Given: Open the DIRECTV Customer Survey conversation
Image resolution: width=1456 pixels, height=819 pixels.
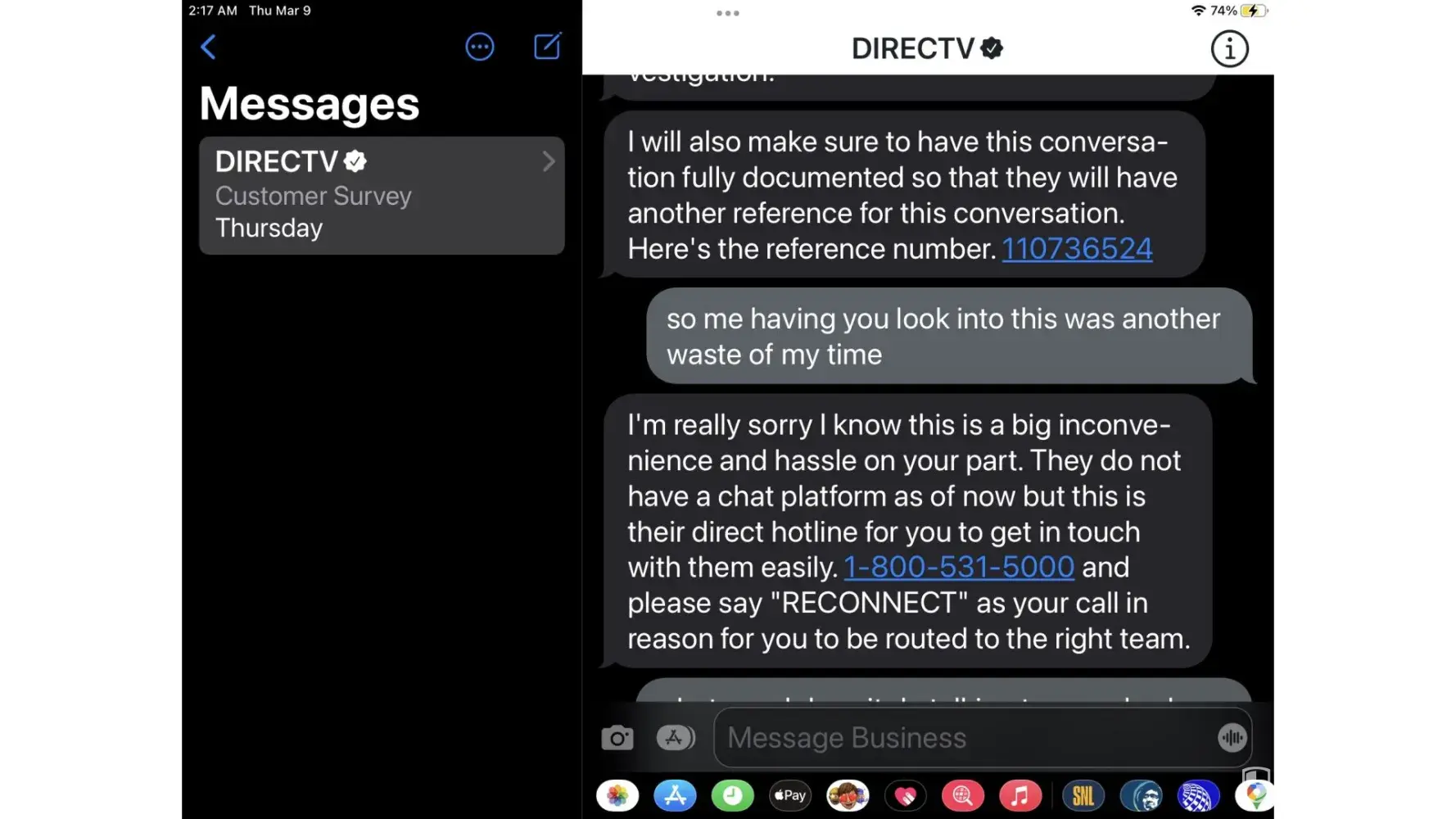Looking at the screenshot, I should point(382,195).
